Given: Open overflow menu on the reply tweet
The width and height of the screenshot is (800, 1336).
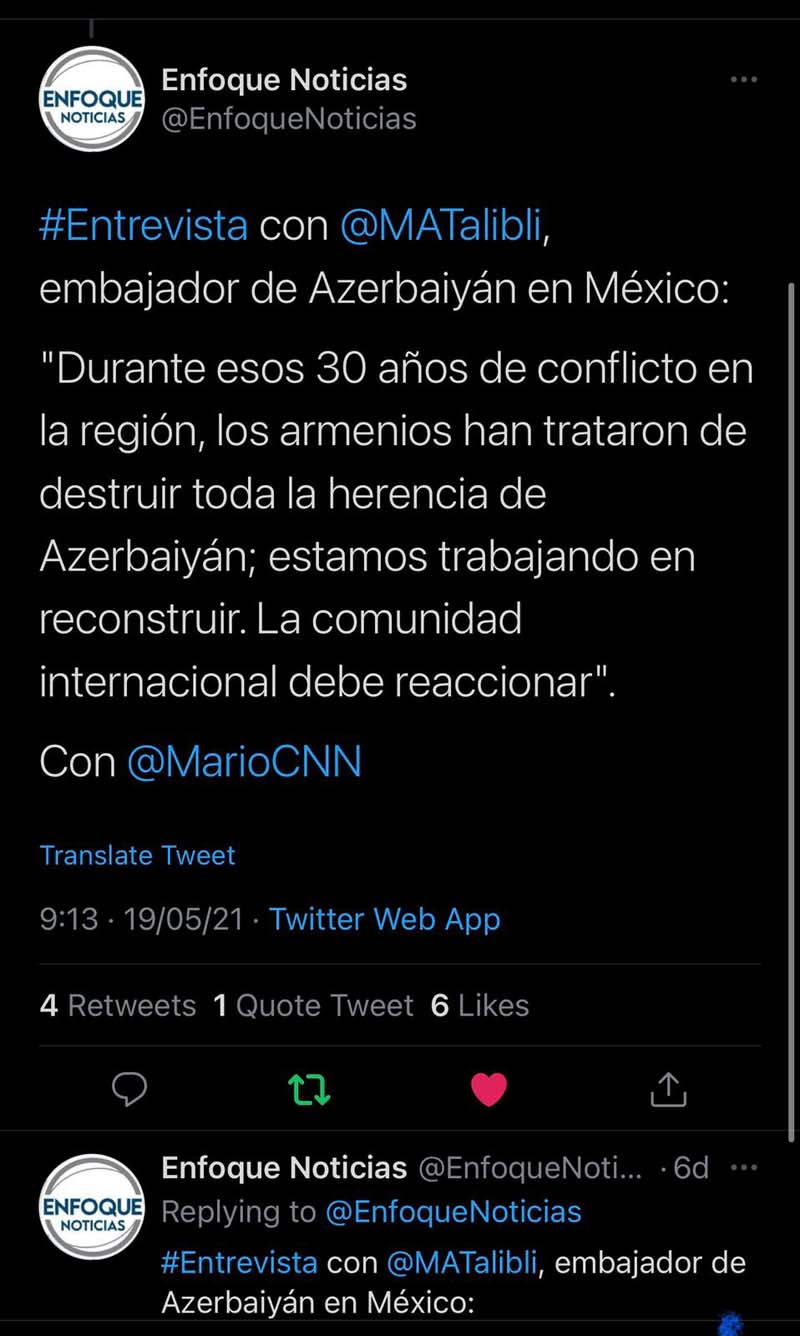Looking at the screenshot, I should tap(744, 1167).
